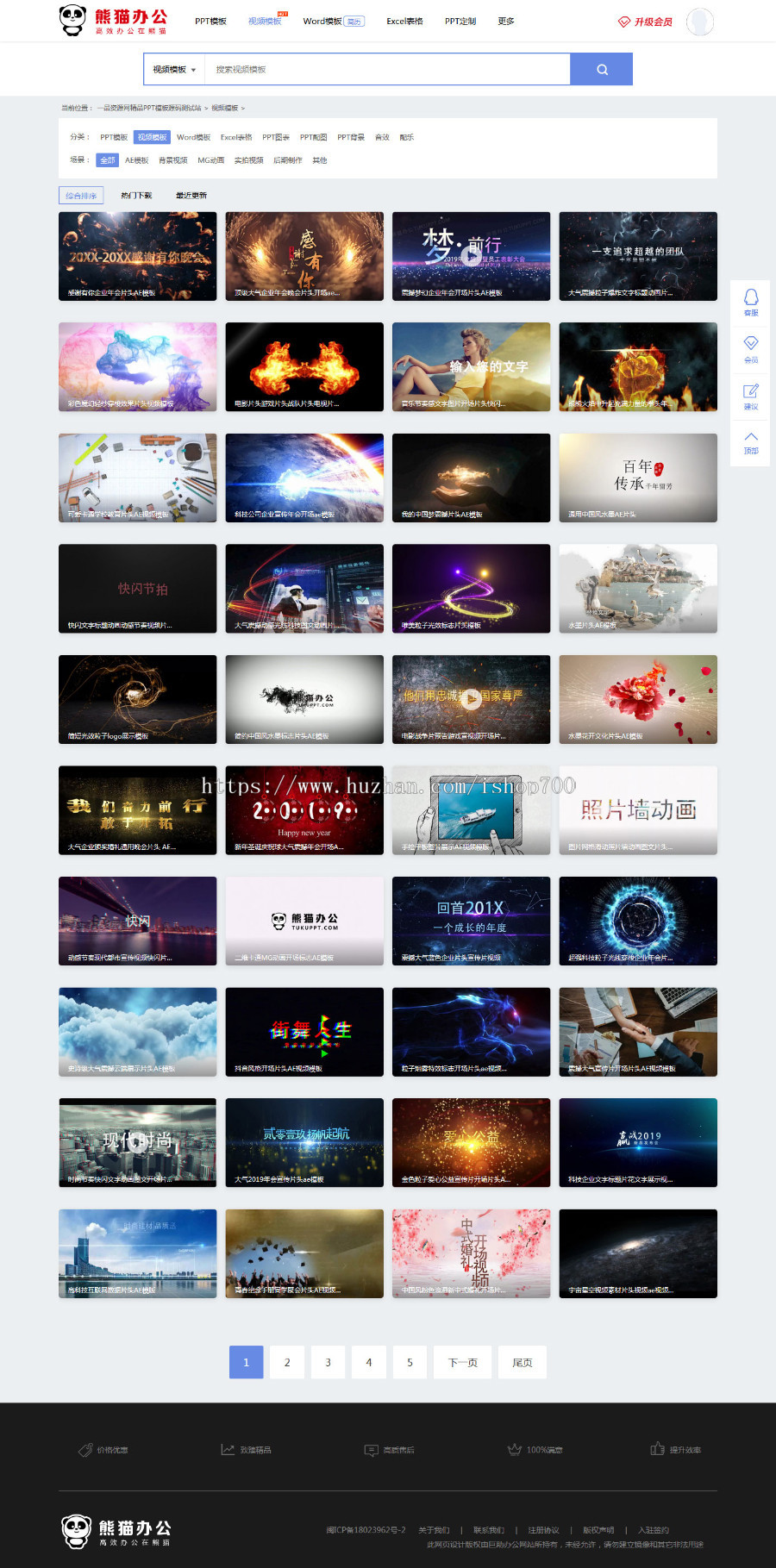Tap the 升级会员 upgrade membership link
Image resolution: width=776 pixels, height=1568 pixels.
point(646,22)
